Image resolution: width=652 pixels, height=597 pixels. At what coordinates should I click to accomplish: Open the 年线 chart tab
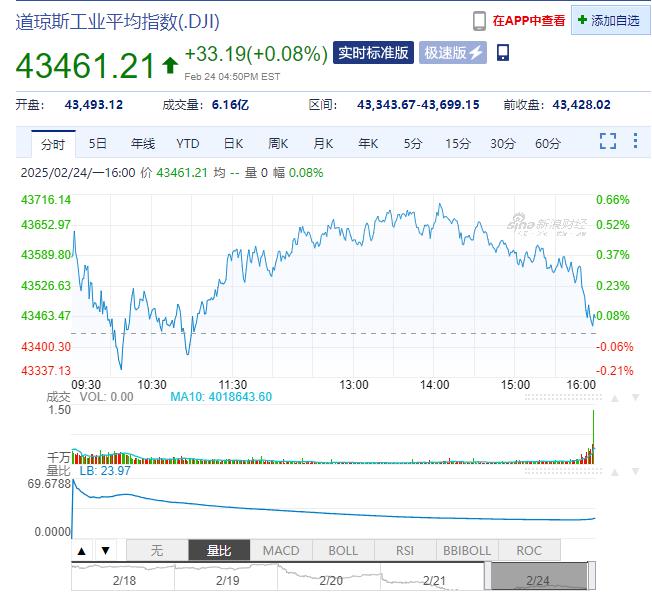coord(142,143)
